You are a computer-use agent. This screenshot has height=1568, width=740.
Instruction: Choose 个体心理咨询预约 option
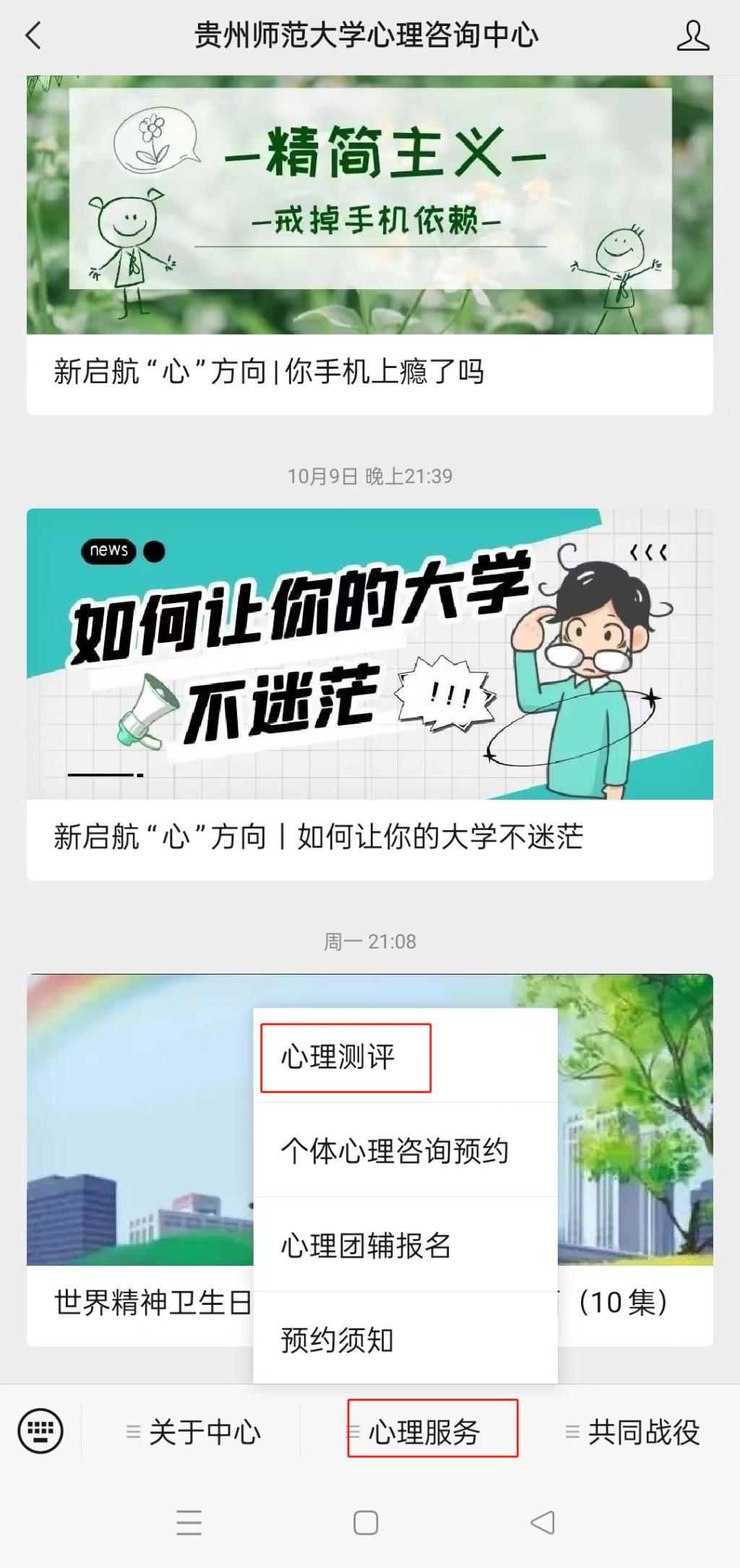tap(395, 1151)
